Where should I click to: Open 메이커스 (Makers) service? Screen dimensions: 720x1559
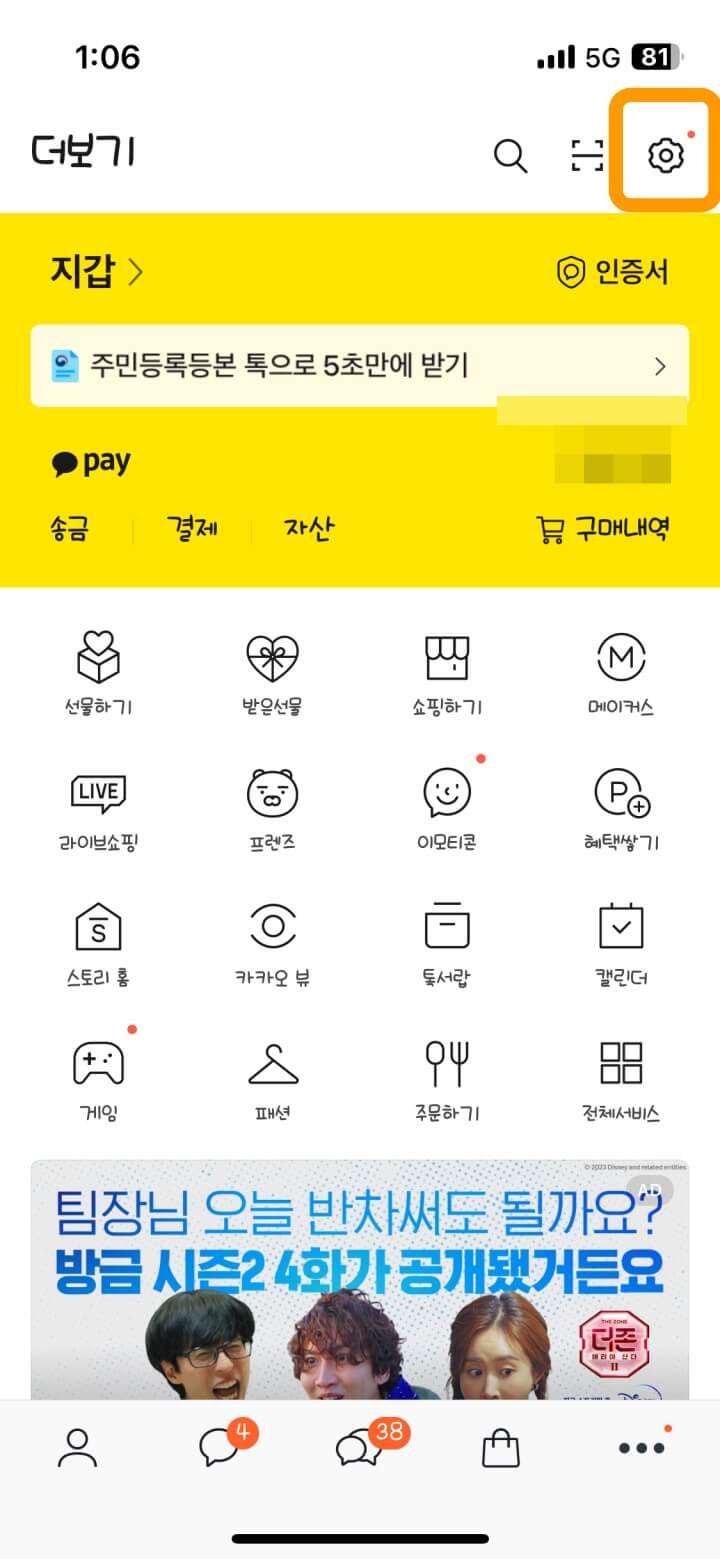[620, 672]
